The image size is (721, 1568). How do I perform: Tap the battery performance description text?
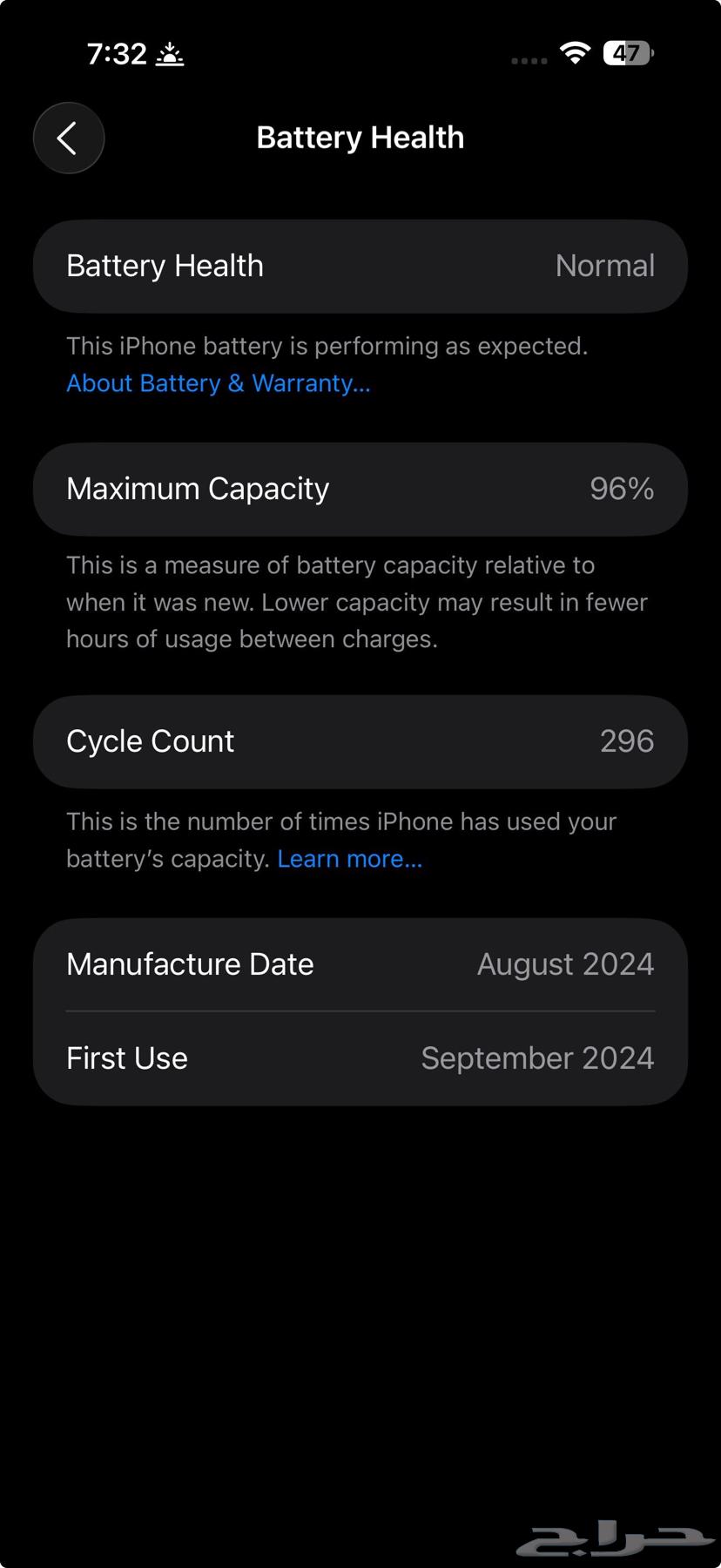tap(327, 346)
